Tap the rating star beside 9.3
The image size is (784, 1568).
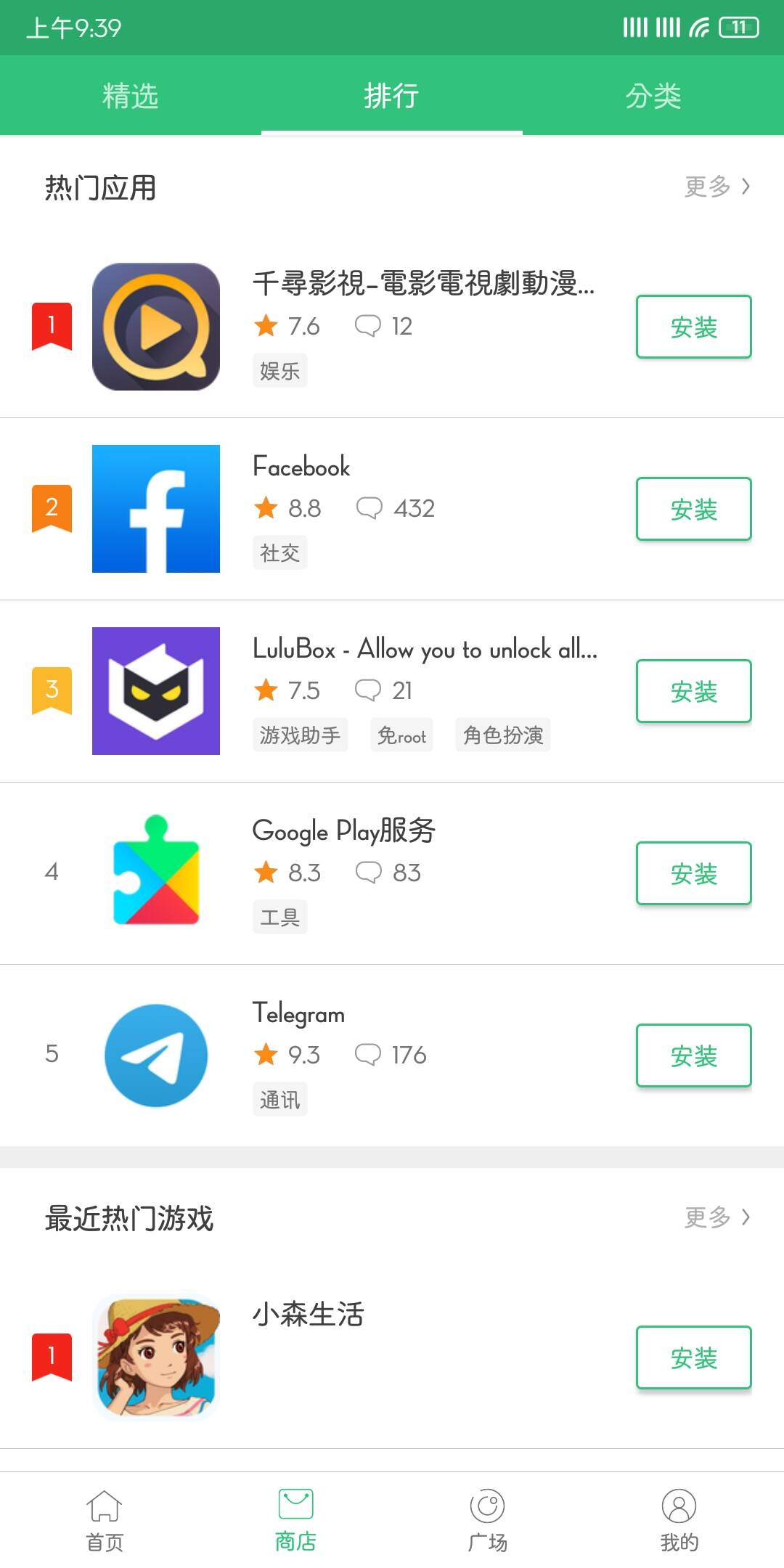(266, 1055)
